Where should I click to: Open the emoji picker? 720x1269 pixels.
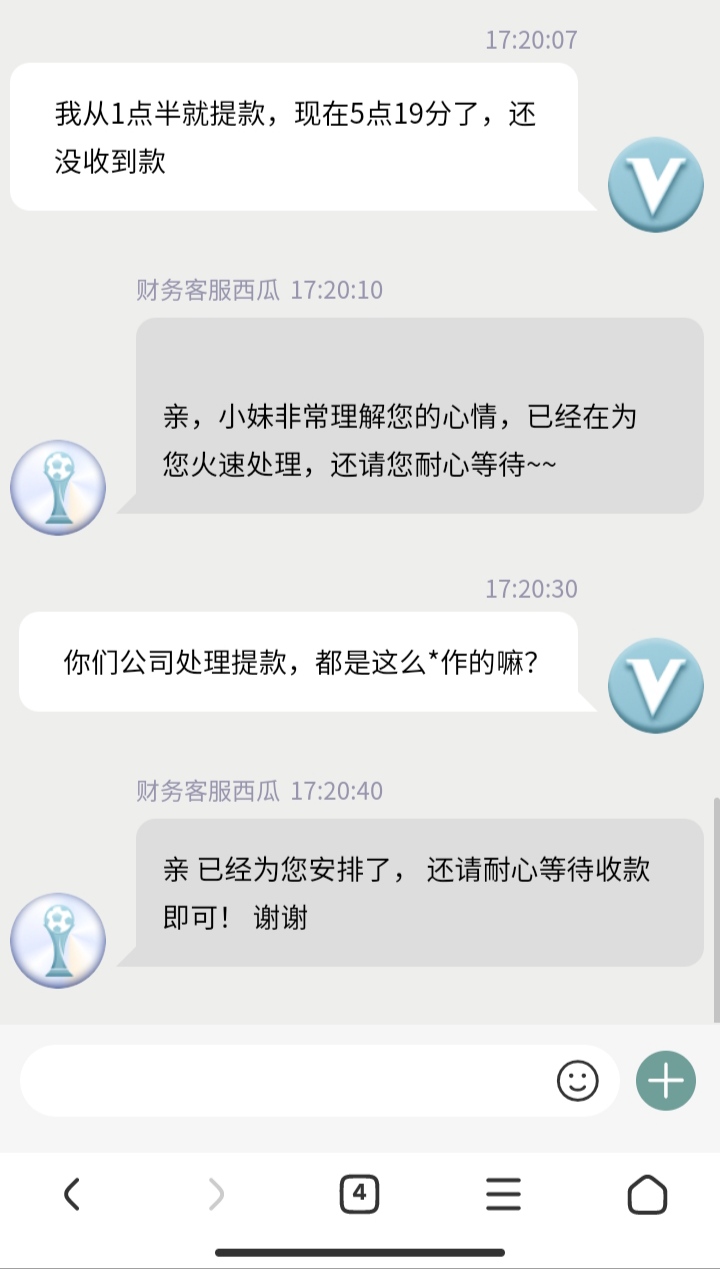(x=577, y=1081)
